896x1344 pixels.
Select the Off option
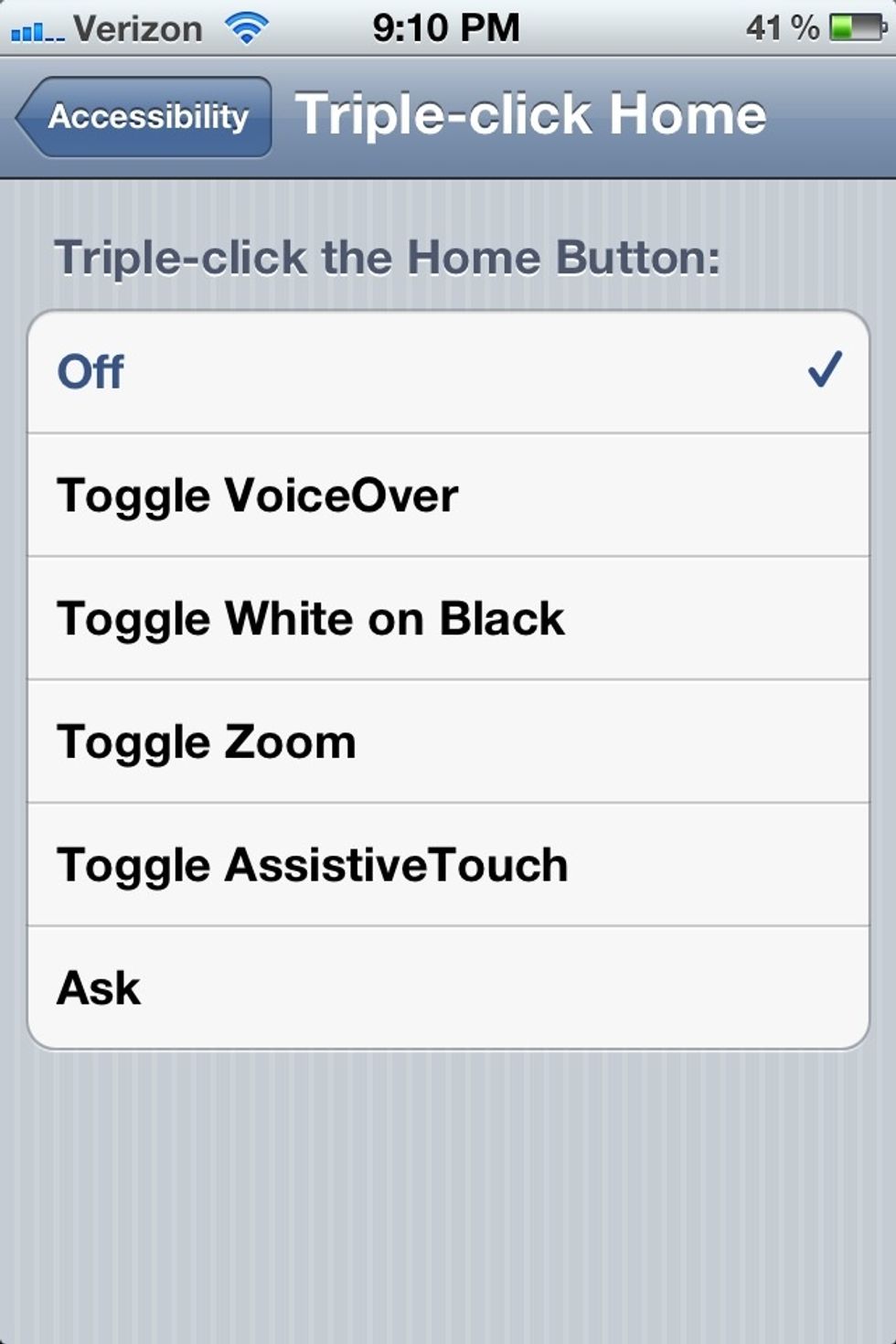[x=448, y=372]
